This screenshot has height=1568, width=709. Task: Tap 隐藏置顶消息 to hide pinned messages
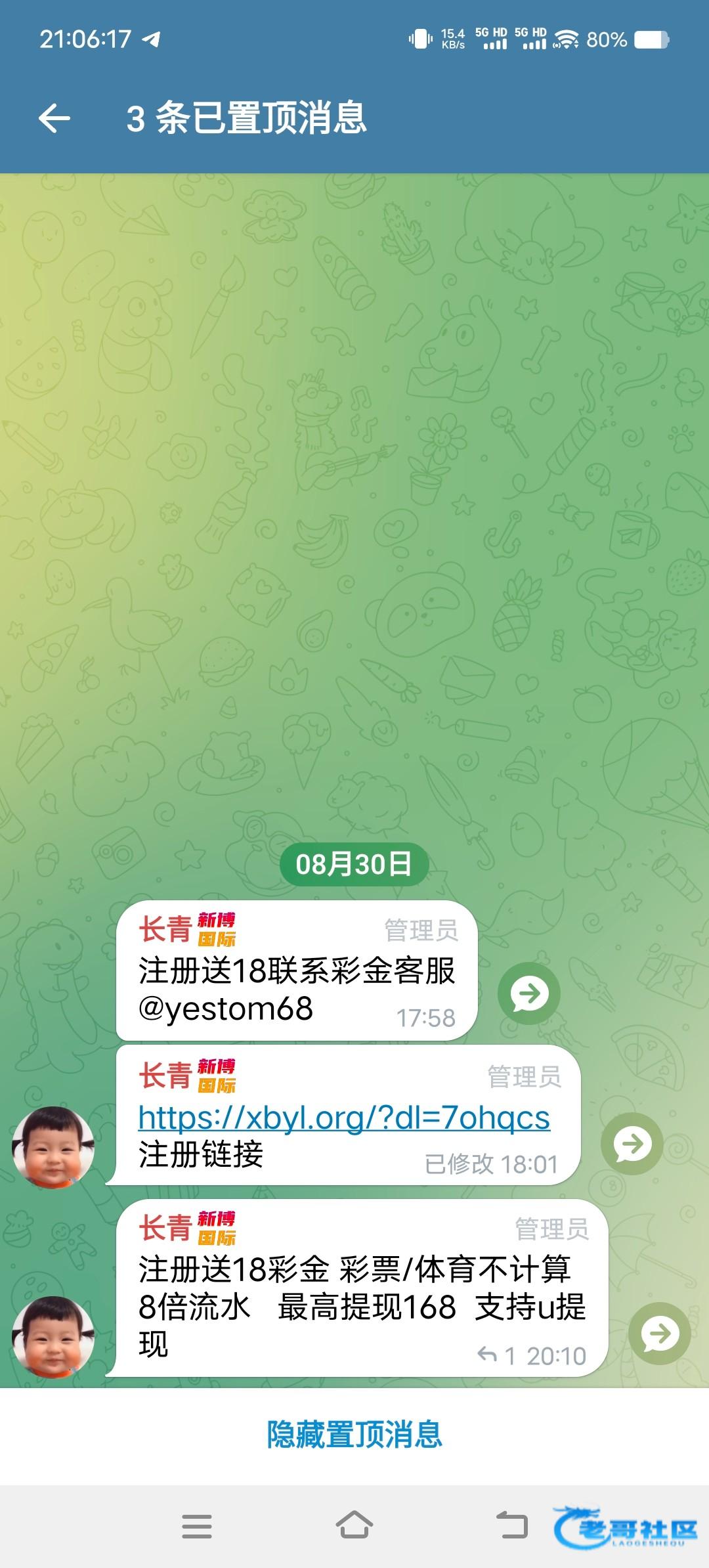pos(354,1435)
